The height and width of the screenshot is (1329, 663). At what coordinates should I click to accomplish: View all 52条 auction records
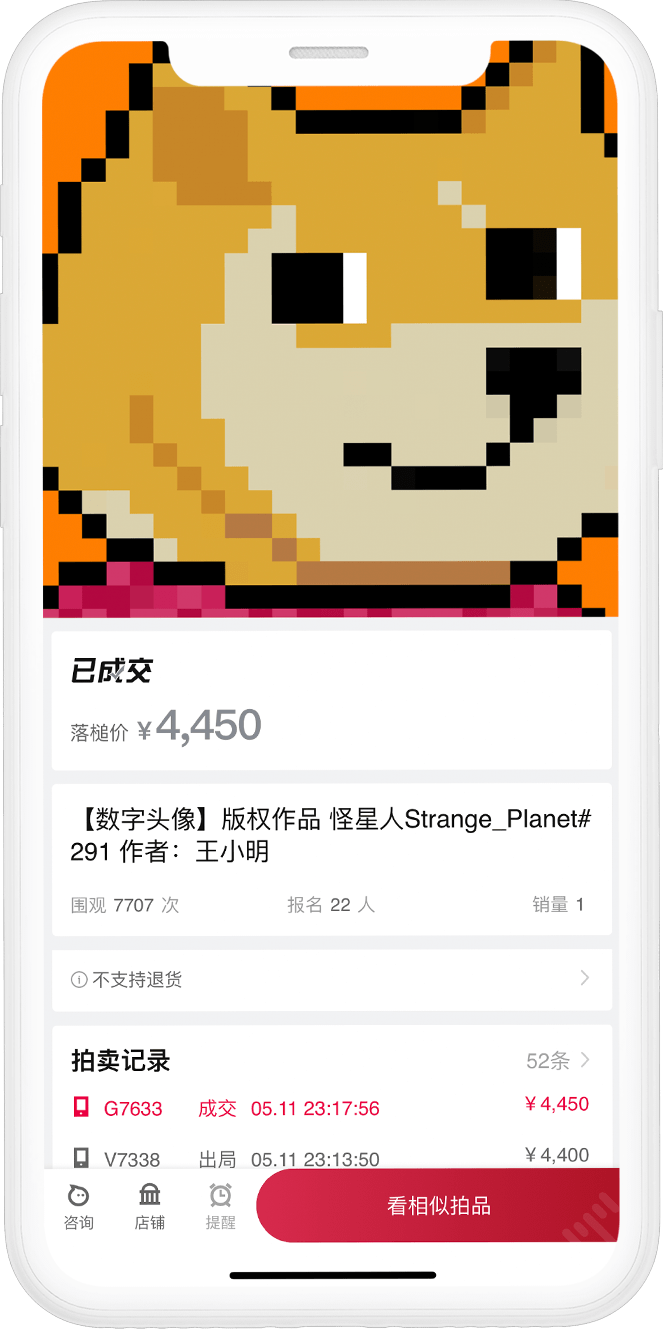click(x=557, y=1060)
